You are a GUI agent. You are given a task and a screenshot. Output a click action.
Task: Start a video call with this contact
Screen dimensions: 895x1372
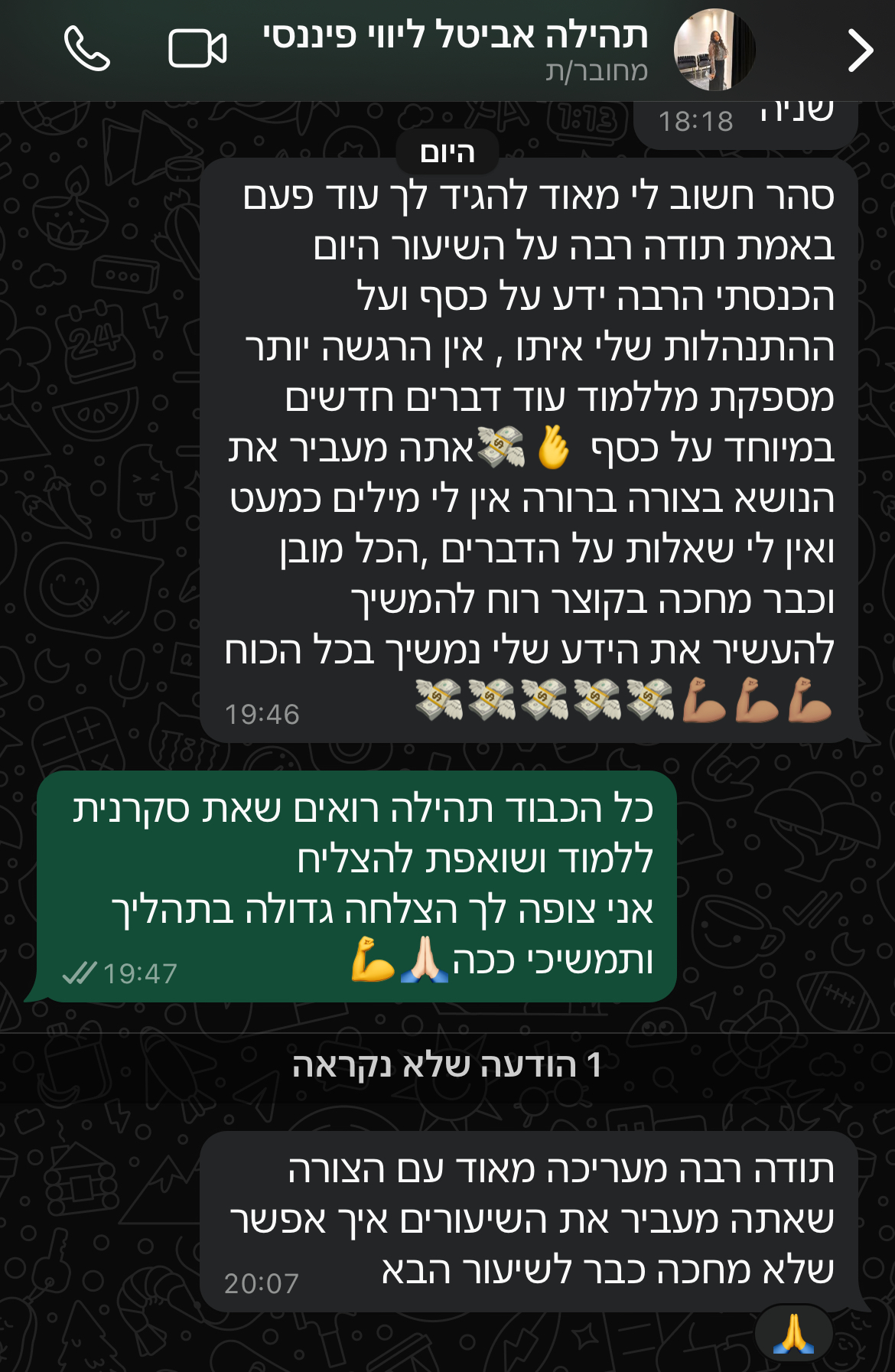click(197, 49)
